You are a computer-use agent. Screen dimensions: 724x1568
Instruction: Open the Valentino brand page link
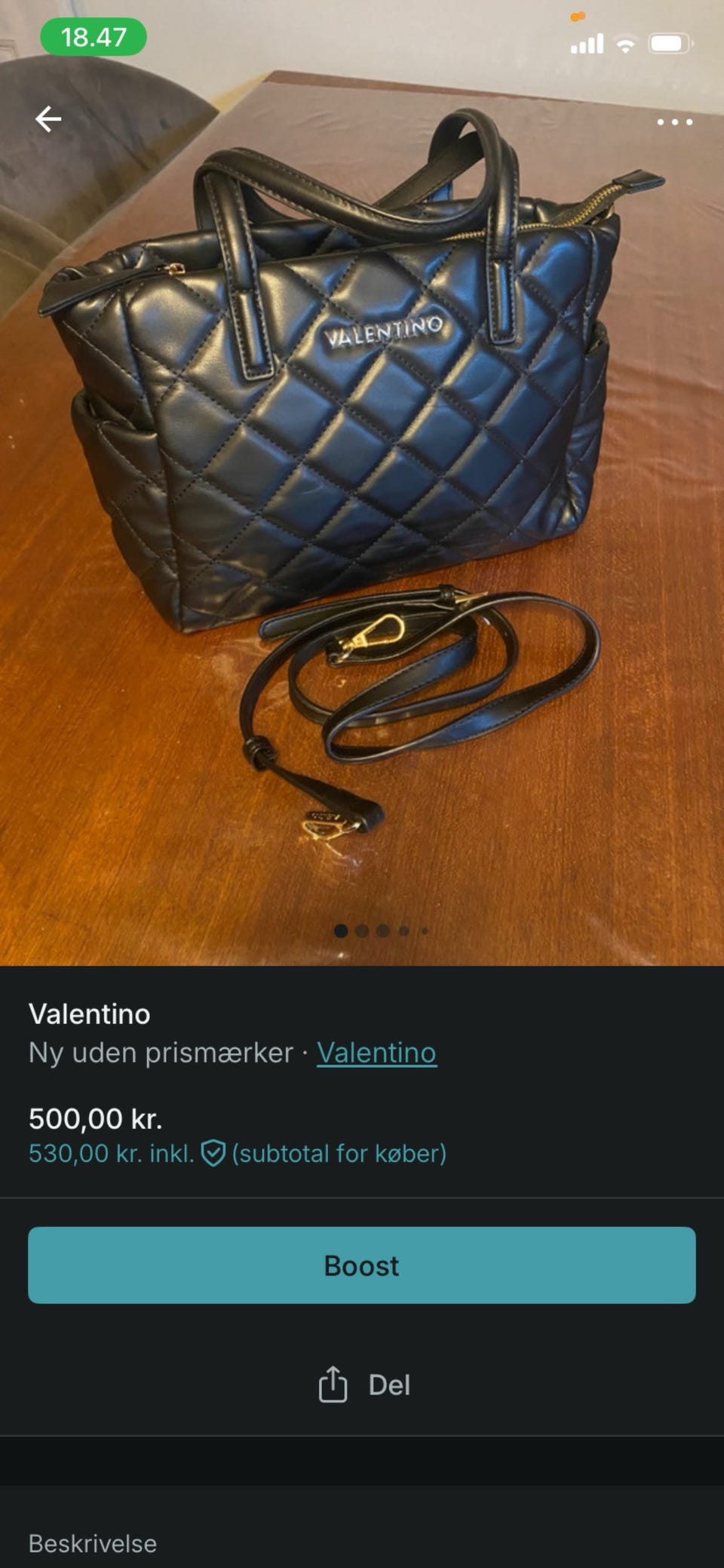click(x=377, y=1054)
